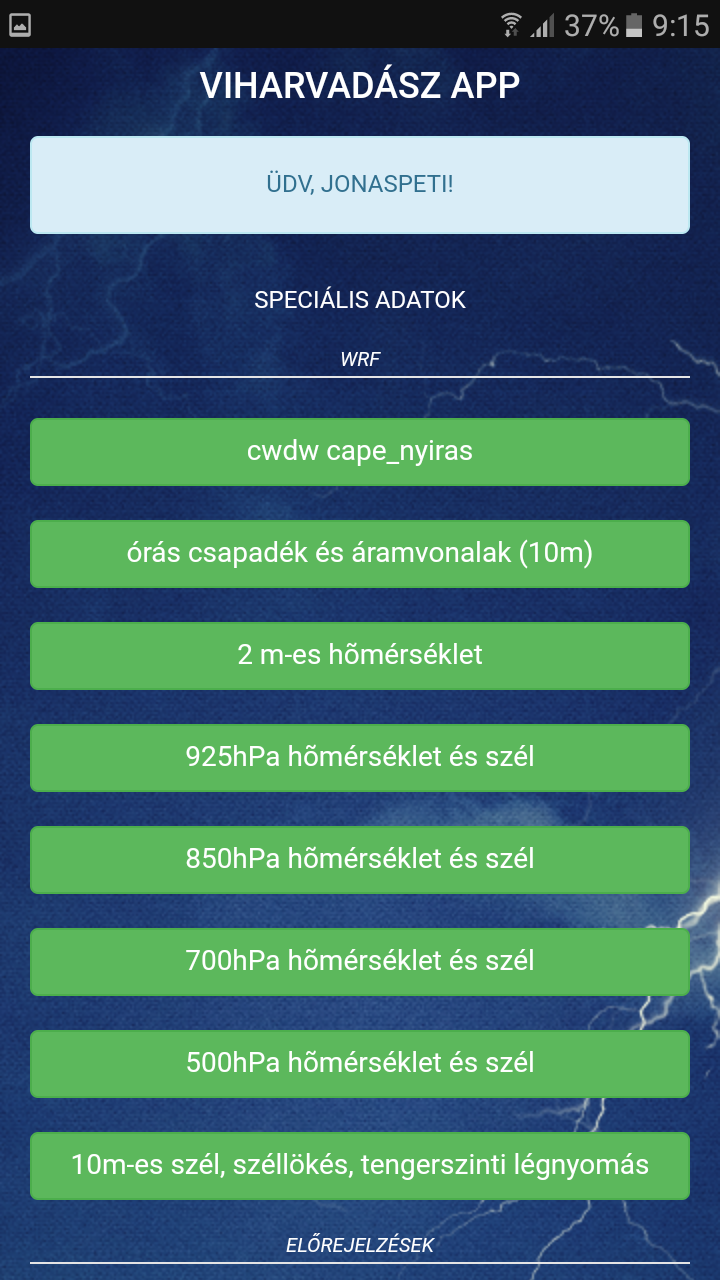Select 2 m-es hőmérséklet
Image resolution: width=720 pixels, height=1280 pixels.
point(360,656)
